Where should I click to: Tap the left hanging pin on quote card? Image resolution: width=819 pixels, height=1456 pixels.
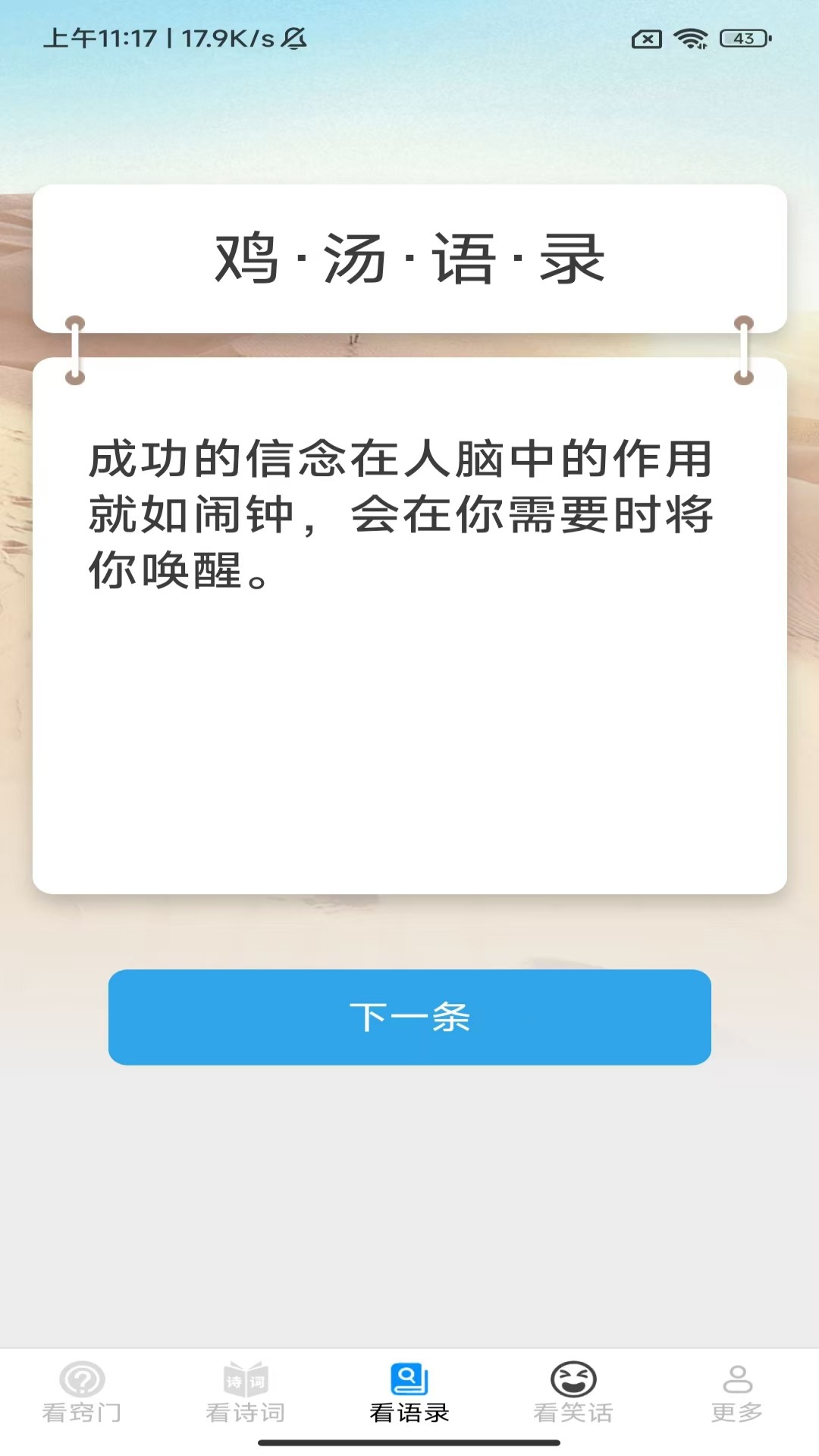pyautogui.click(x=74, y=349)
